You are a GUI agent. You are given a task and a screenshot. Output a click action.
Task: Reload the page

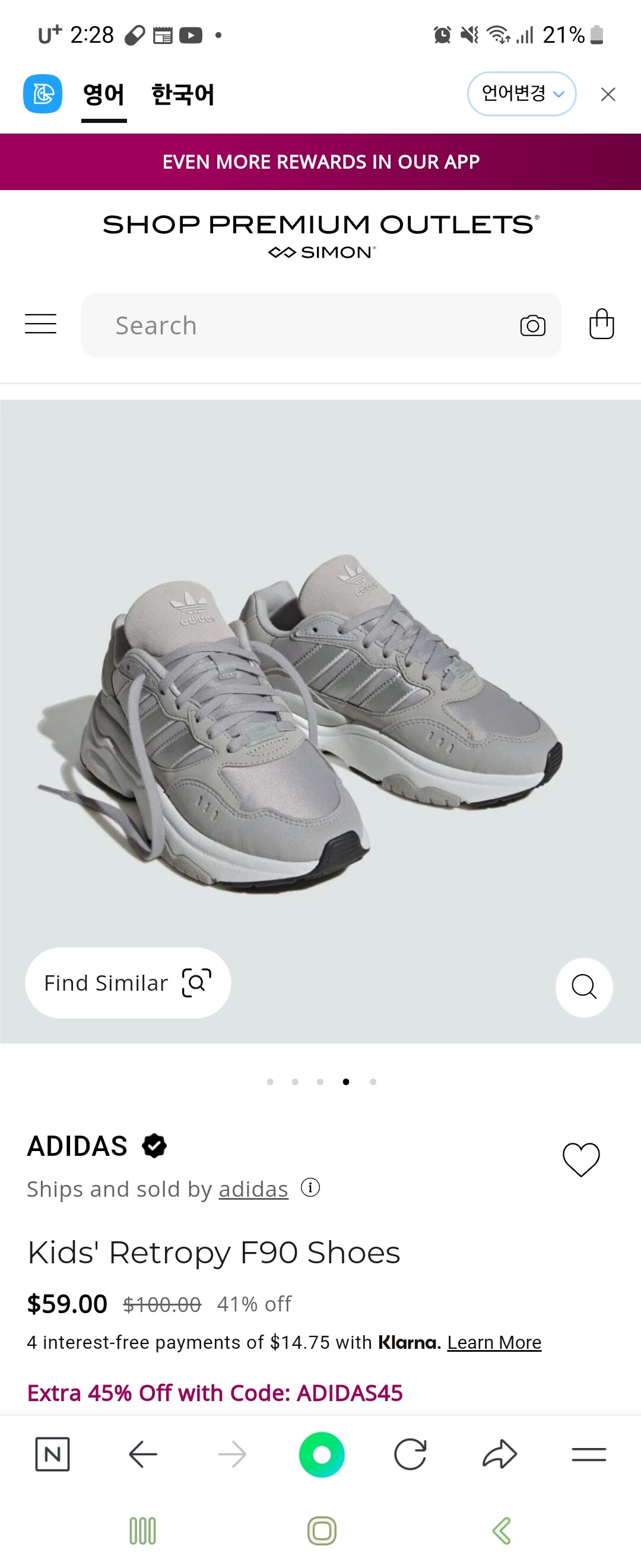[x=410, y=1455]
